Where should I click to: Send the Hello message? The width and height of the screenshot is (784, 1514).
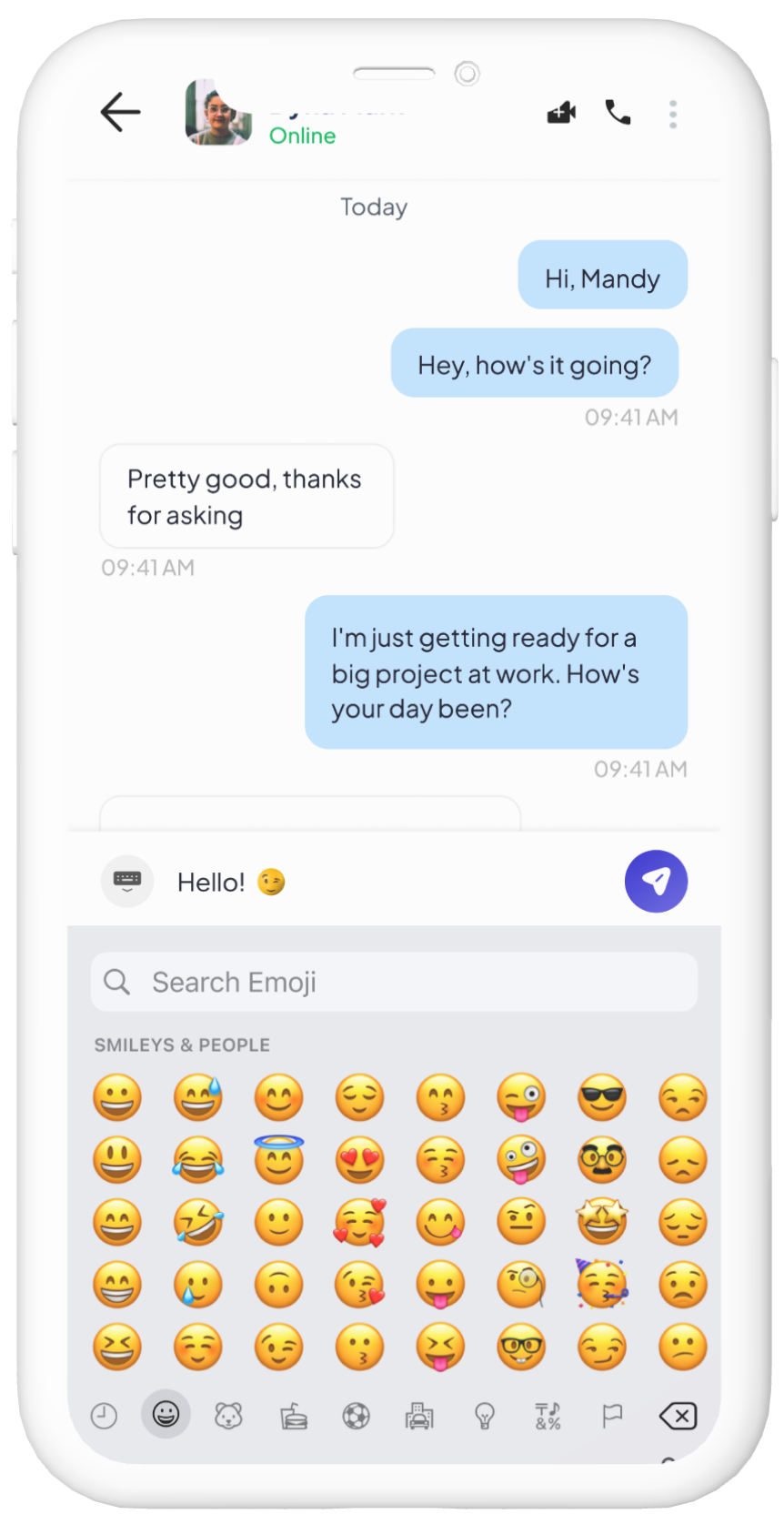(x=656, y=881)
